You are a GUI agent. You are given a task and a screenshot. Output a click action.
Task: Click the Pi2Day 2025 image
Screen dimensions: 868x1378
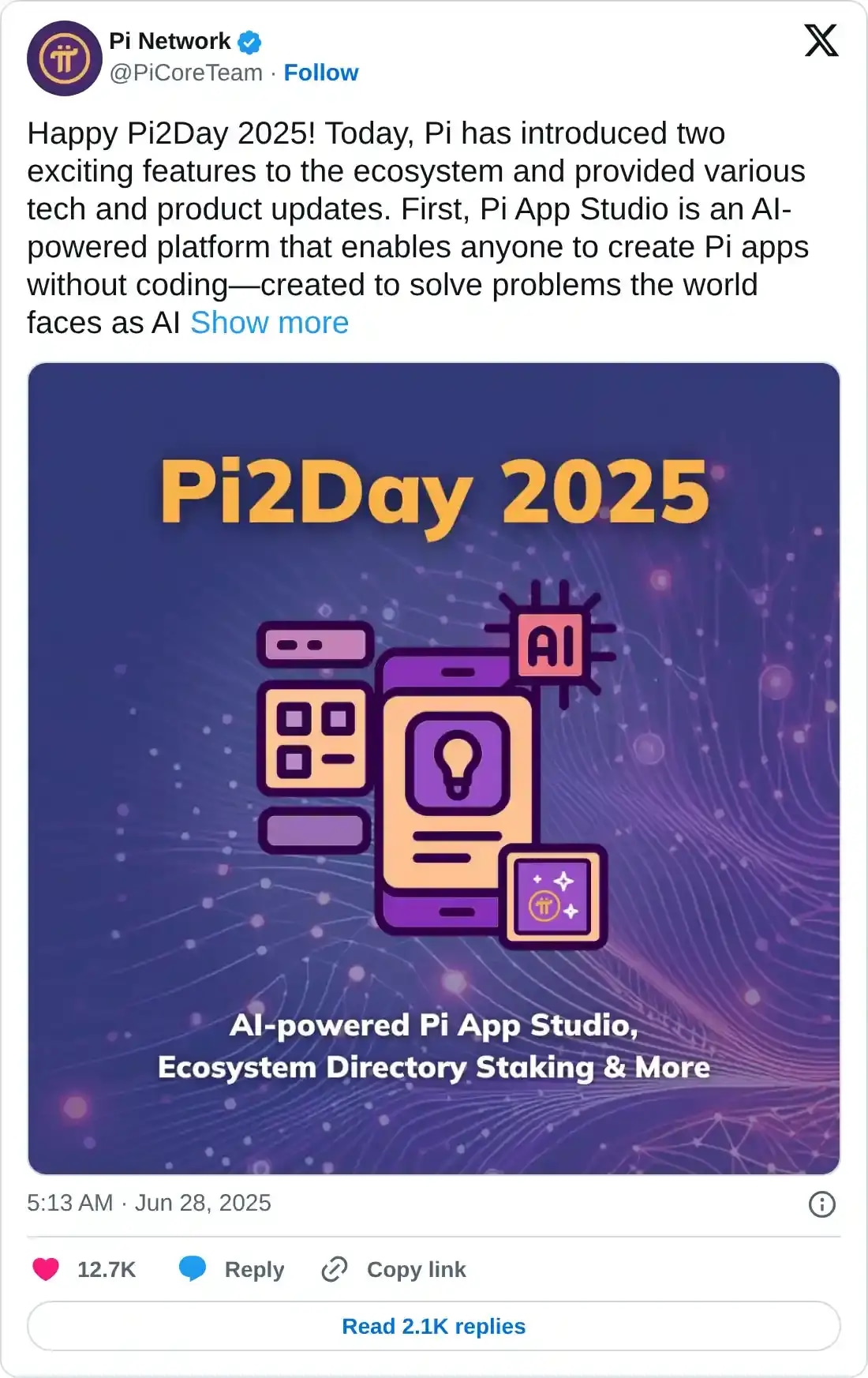(x=434, y=777)
